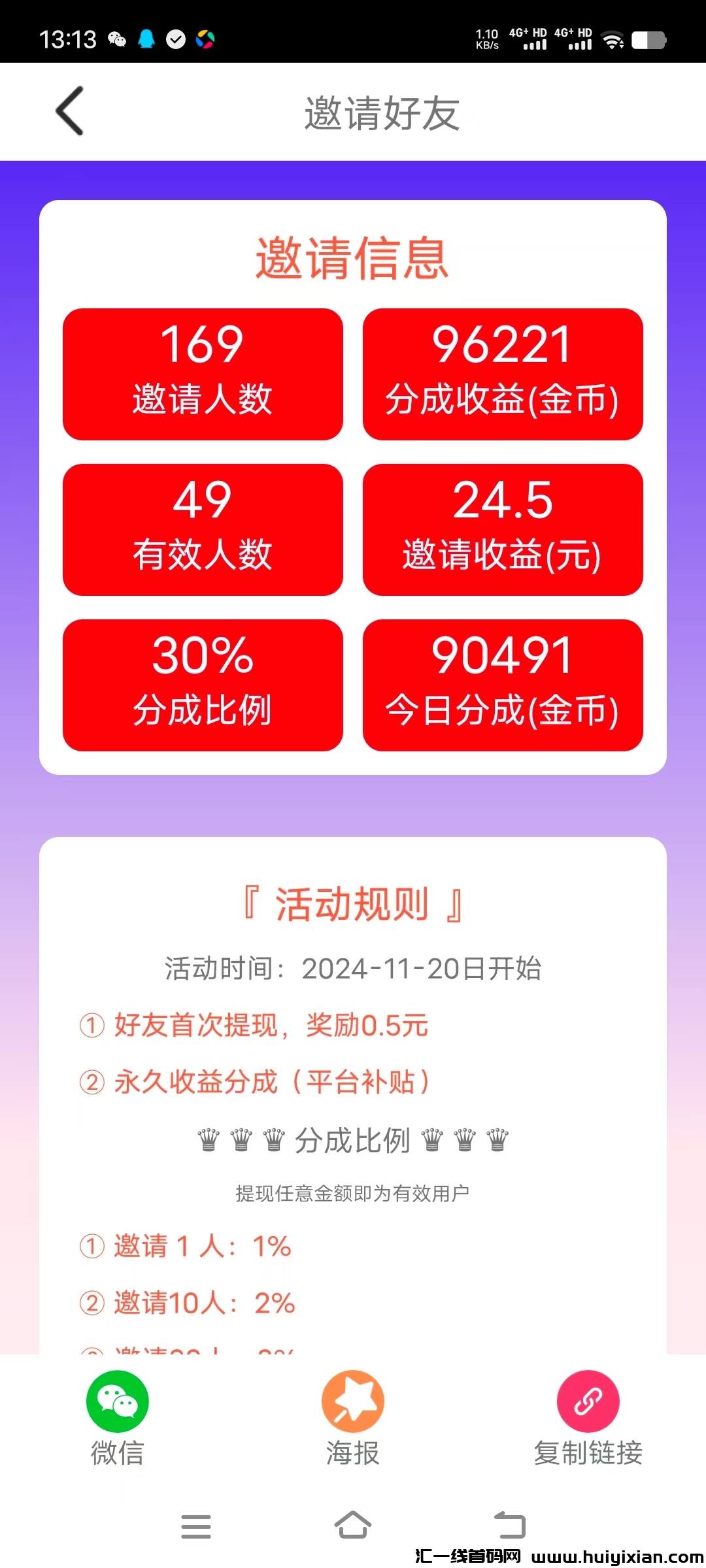Tap the battery indicator in the status bar
Screen dimensions: 706x1568
click(x=649, y=41)
